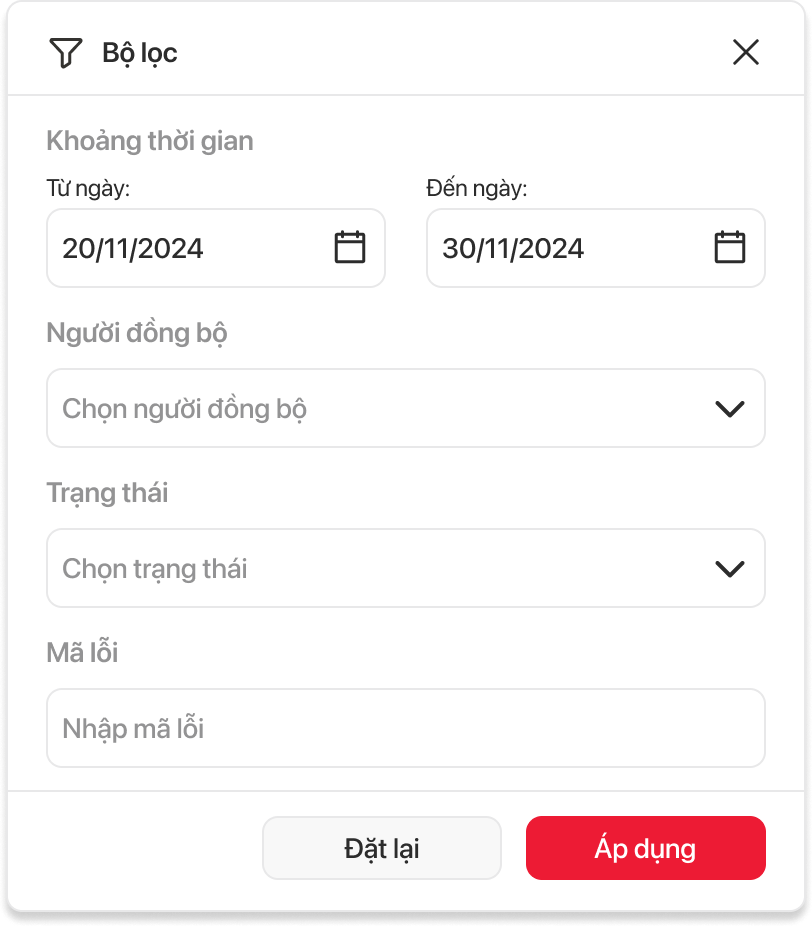Expand the Chọn trạng thái dropdown

pos(405,568)
